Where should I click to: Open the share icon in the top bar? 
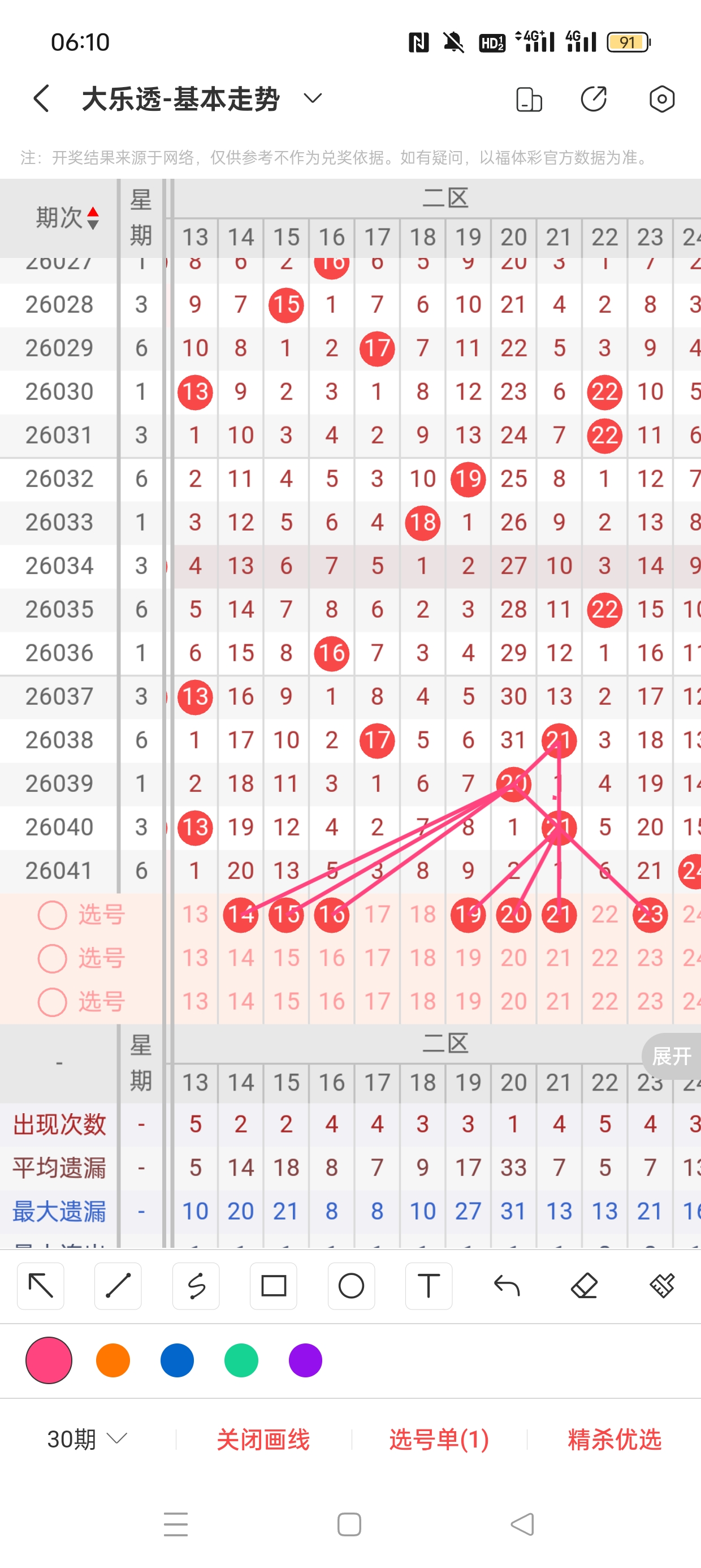click(x=593, y=98)
